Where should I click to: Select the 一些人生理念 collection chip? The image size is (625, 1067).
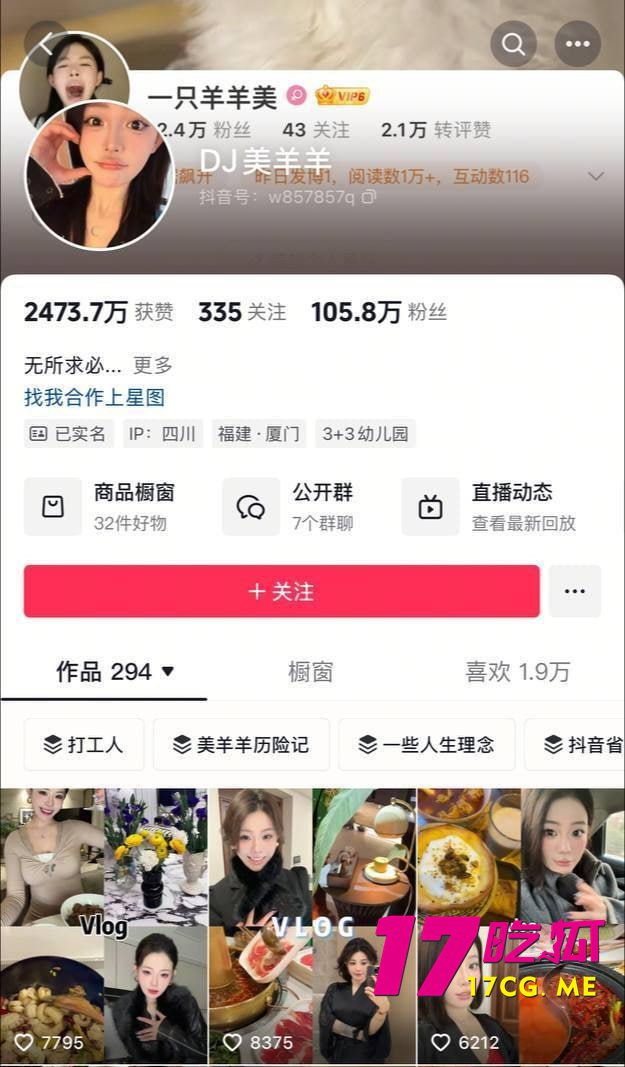(426, 744)
